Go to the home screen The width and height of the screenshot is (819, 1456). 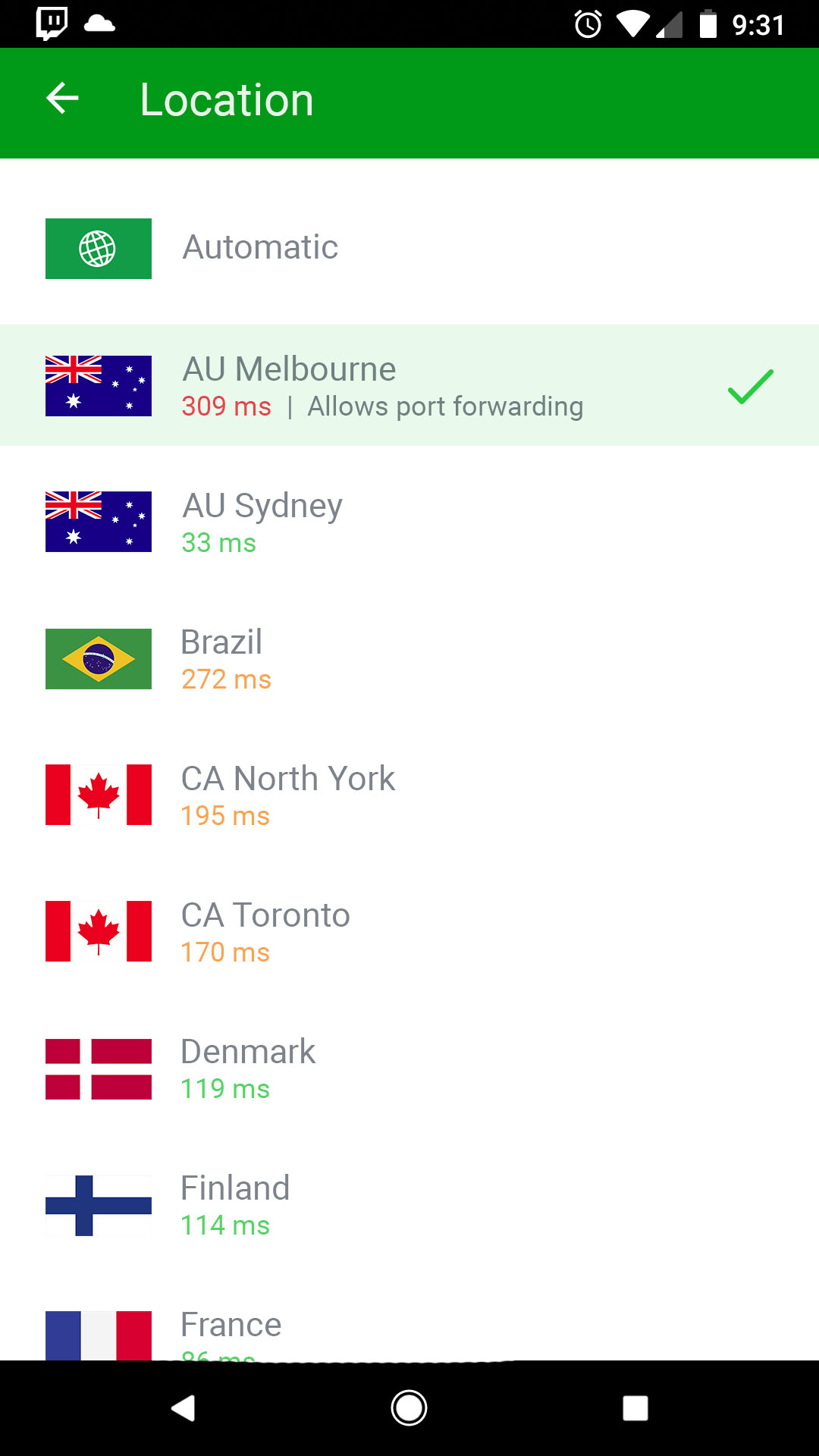409,1408
